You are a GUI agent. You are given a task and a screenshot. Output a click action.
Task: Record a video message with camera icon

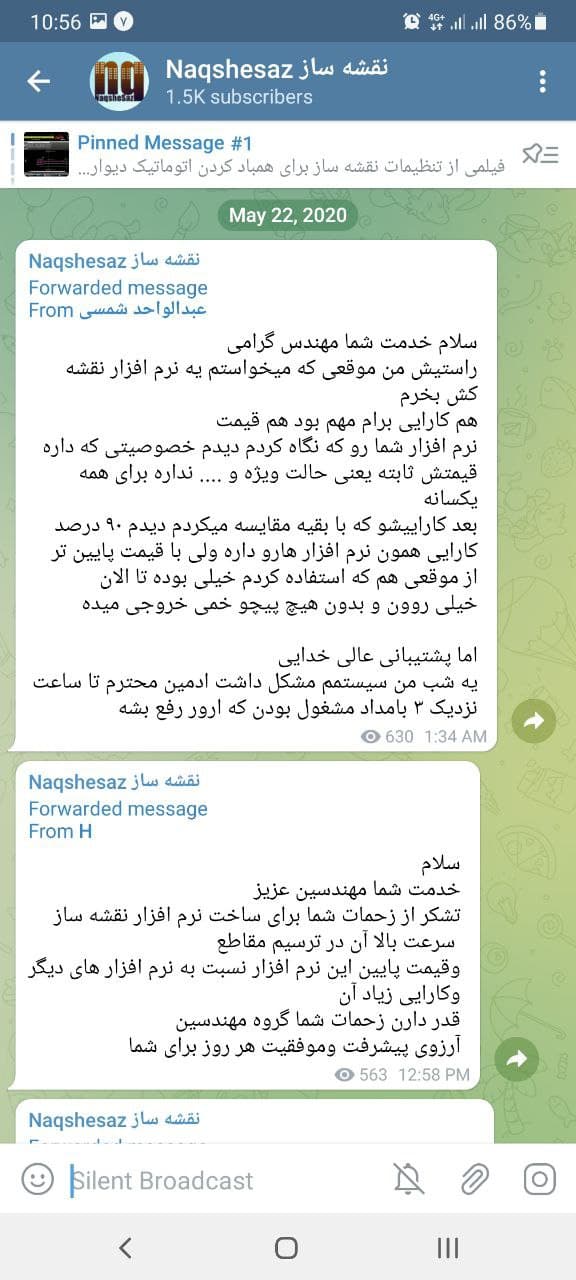pos(539,1180)
